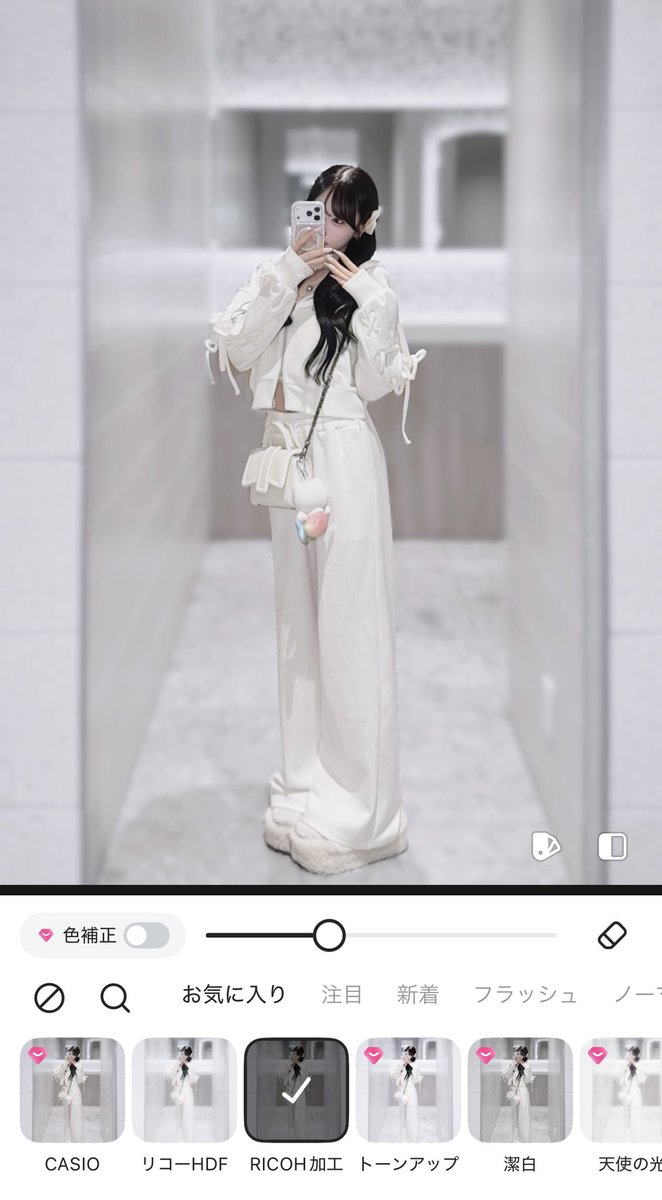Open the filter search magnifier
The width and height of the screenshot is (662, 1200).
pyautogui.click(x=115, y=997)
